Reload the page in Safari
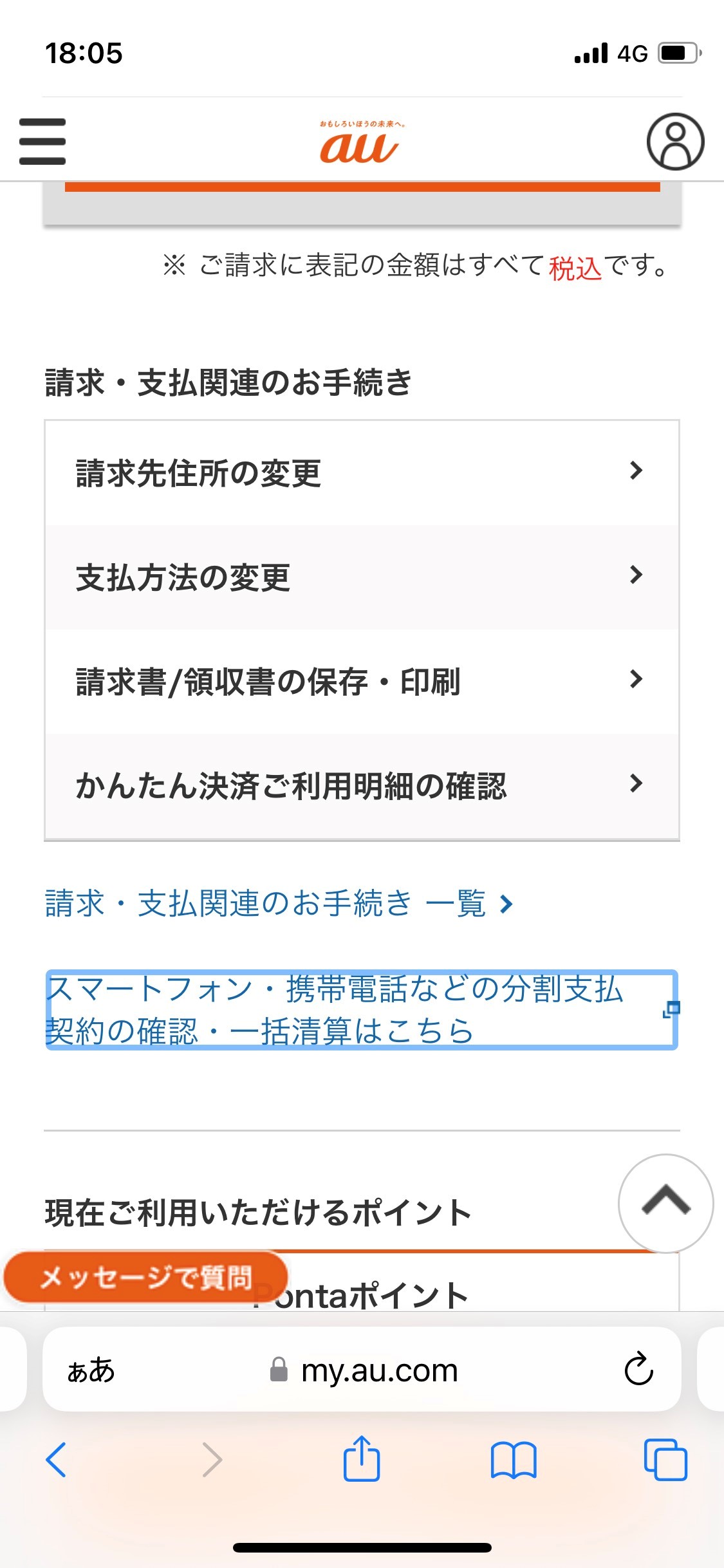This screenshot has height=1568, width=724. click(636, 1370)
